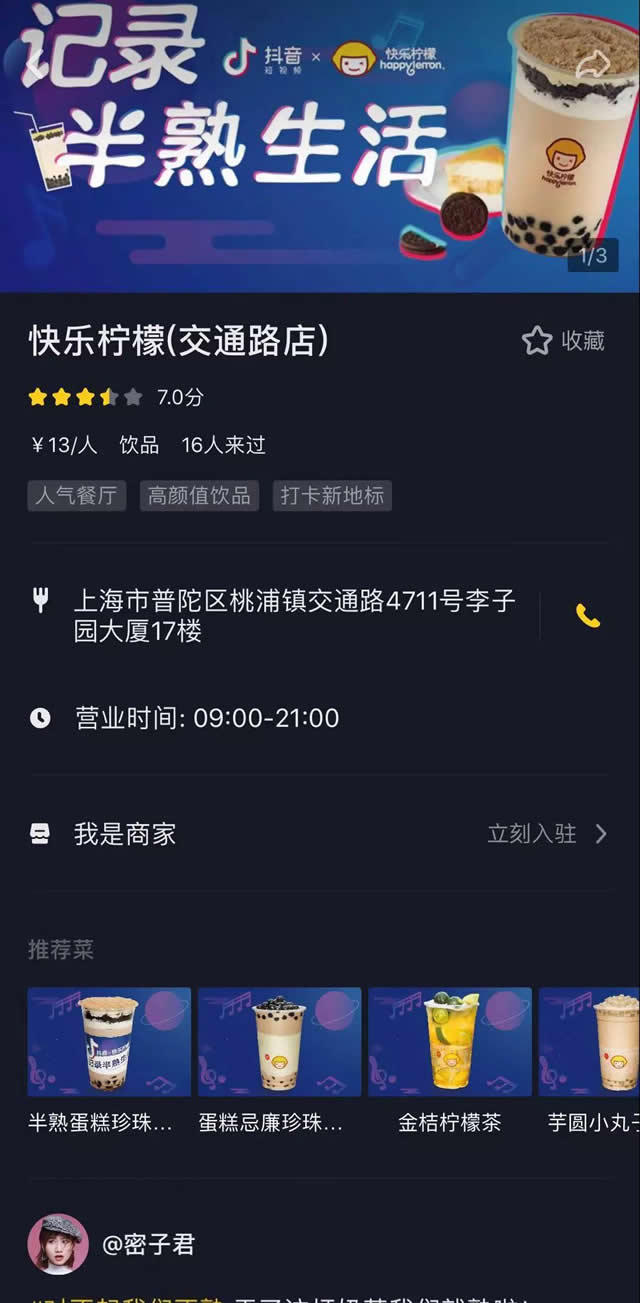Share this shop via the arrow icon
The height and width of the screenshot is (1303, 640).
point(592,64)
